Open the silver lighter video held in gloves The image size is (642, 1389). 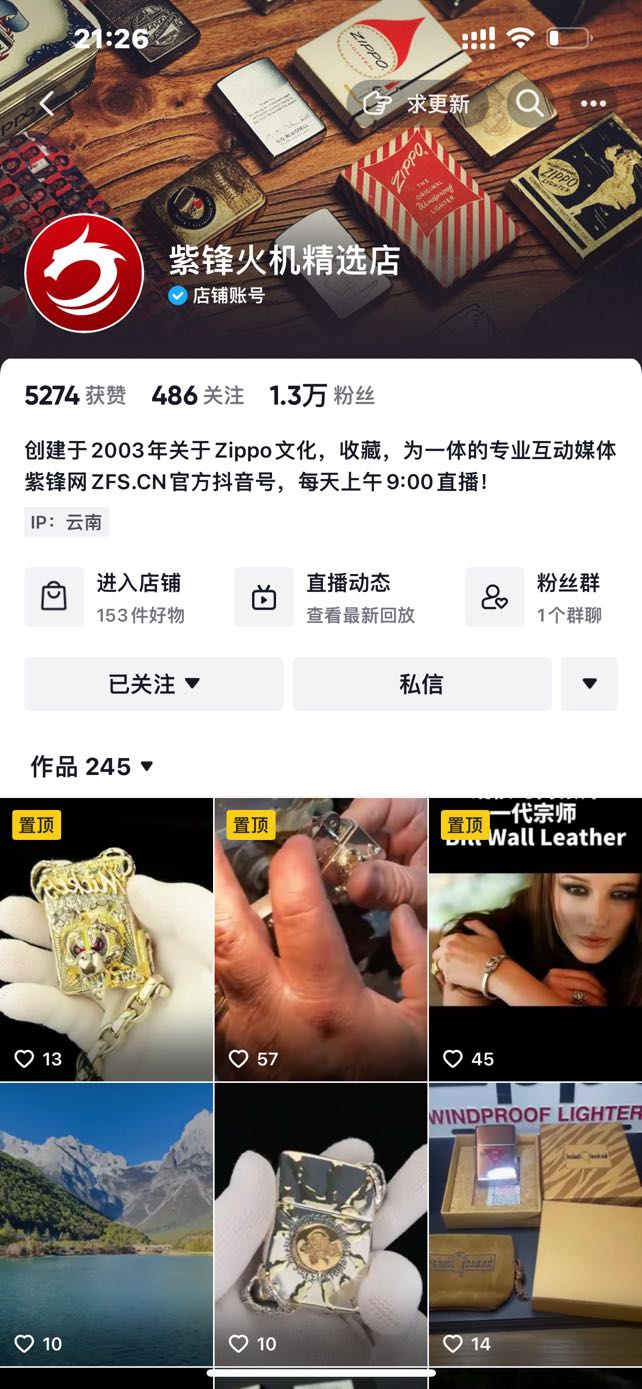[x=320, y=1225]
